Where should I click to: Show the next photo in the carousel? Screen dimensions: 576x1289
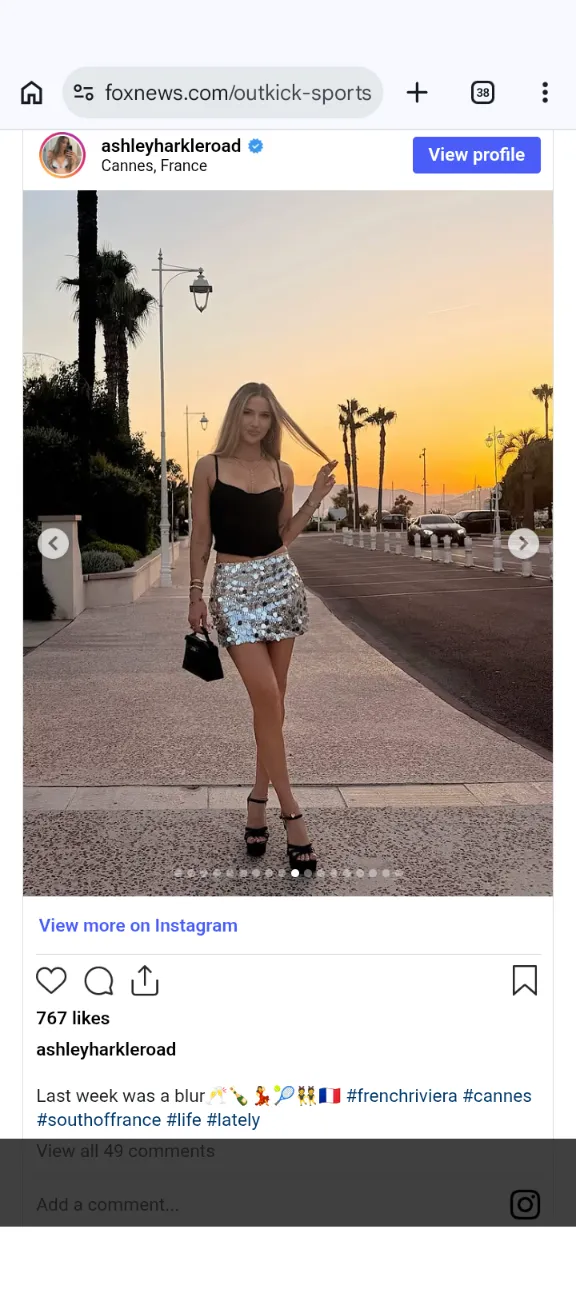tap(523, 543)
